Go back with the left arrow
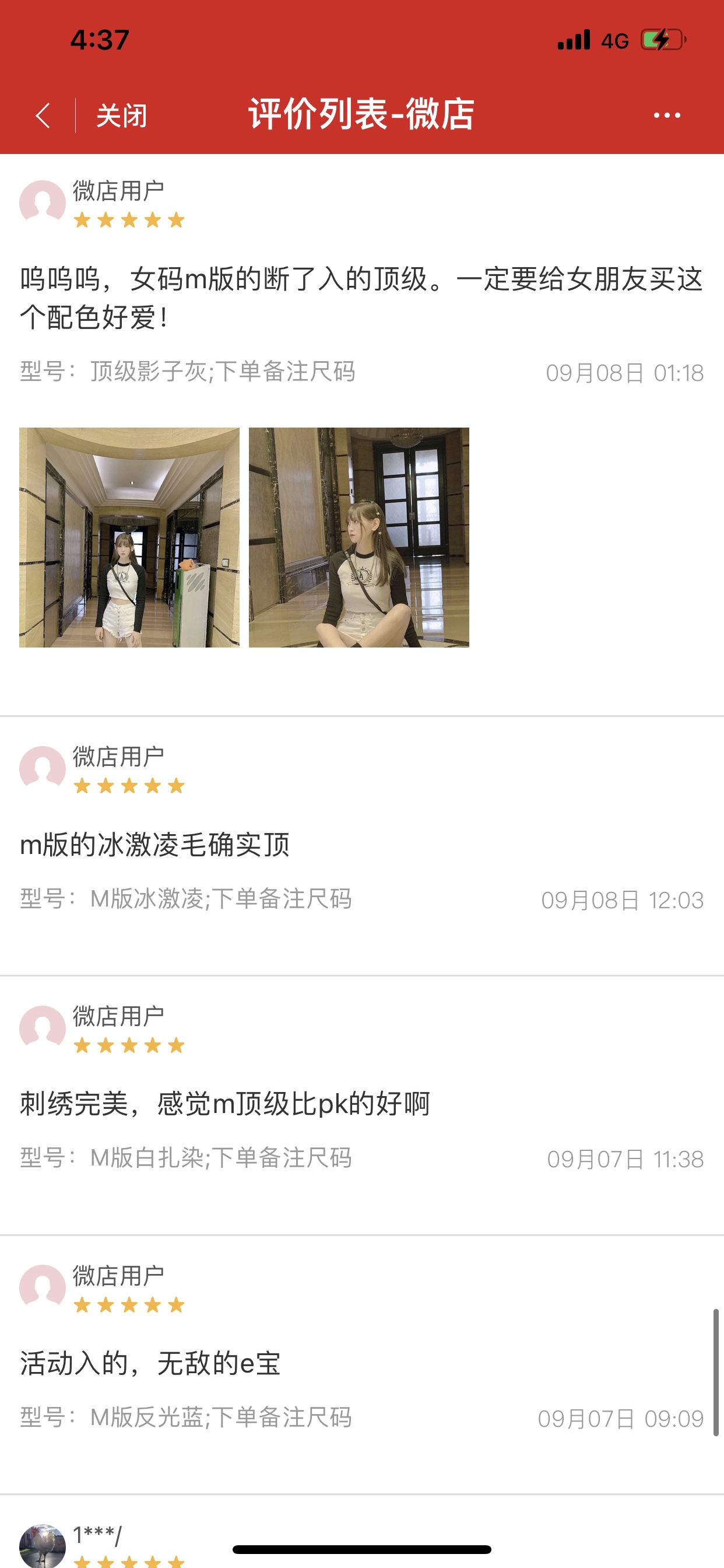This screenshot has width=724, height=1568. tap(43, 115)
